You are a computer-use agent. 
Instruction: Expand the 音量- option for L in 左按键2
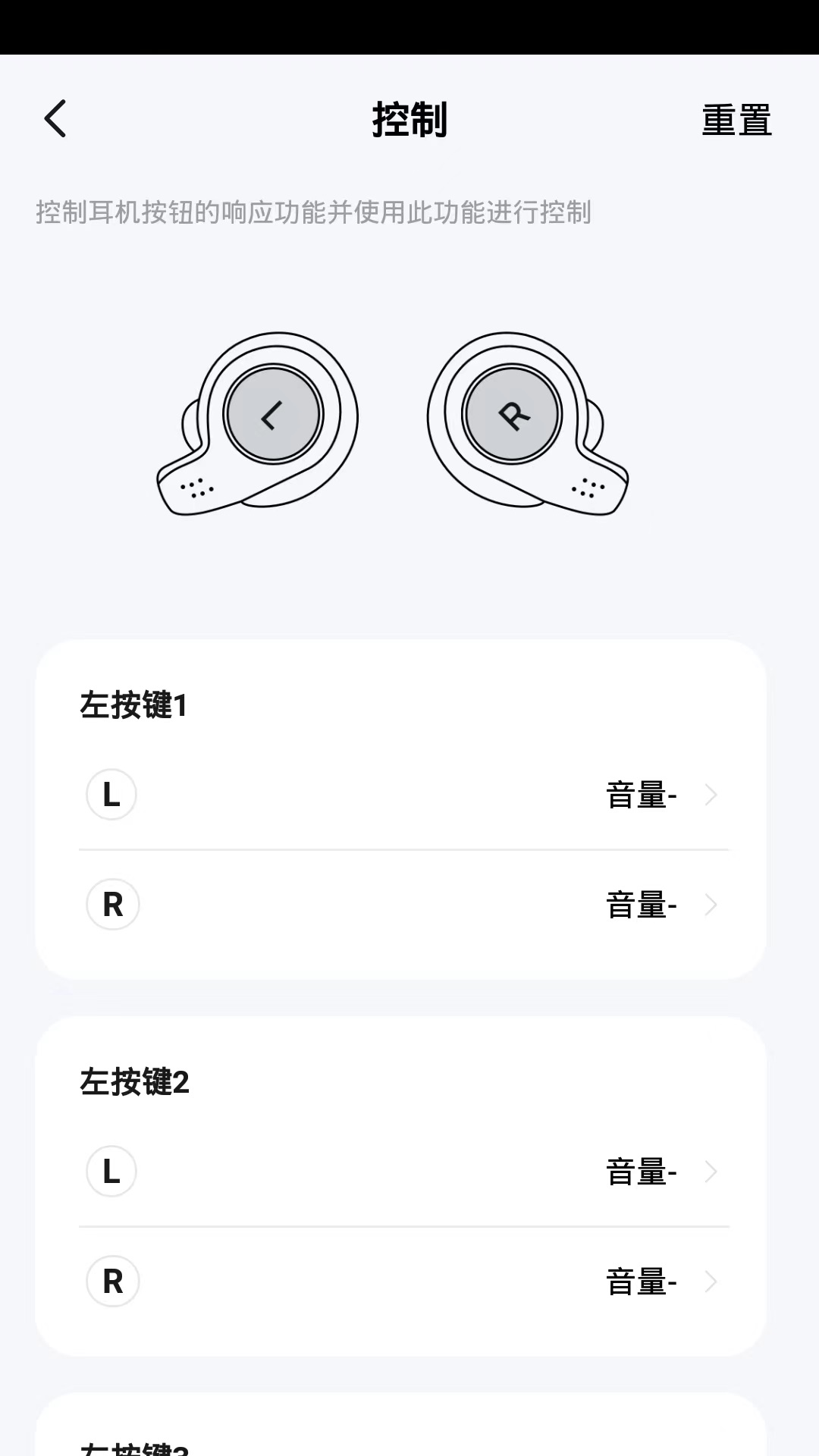pos(641,1172)
